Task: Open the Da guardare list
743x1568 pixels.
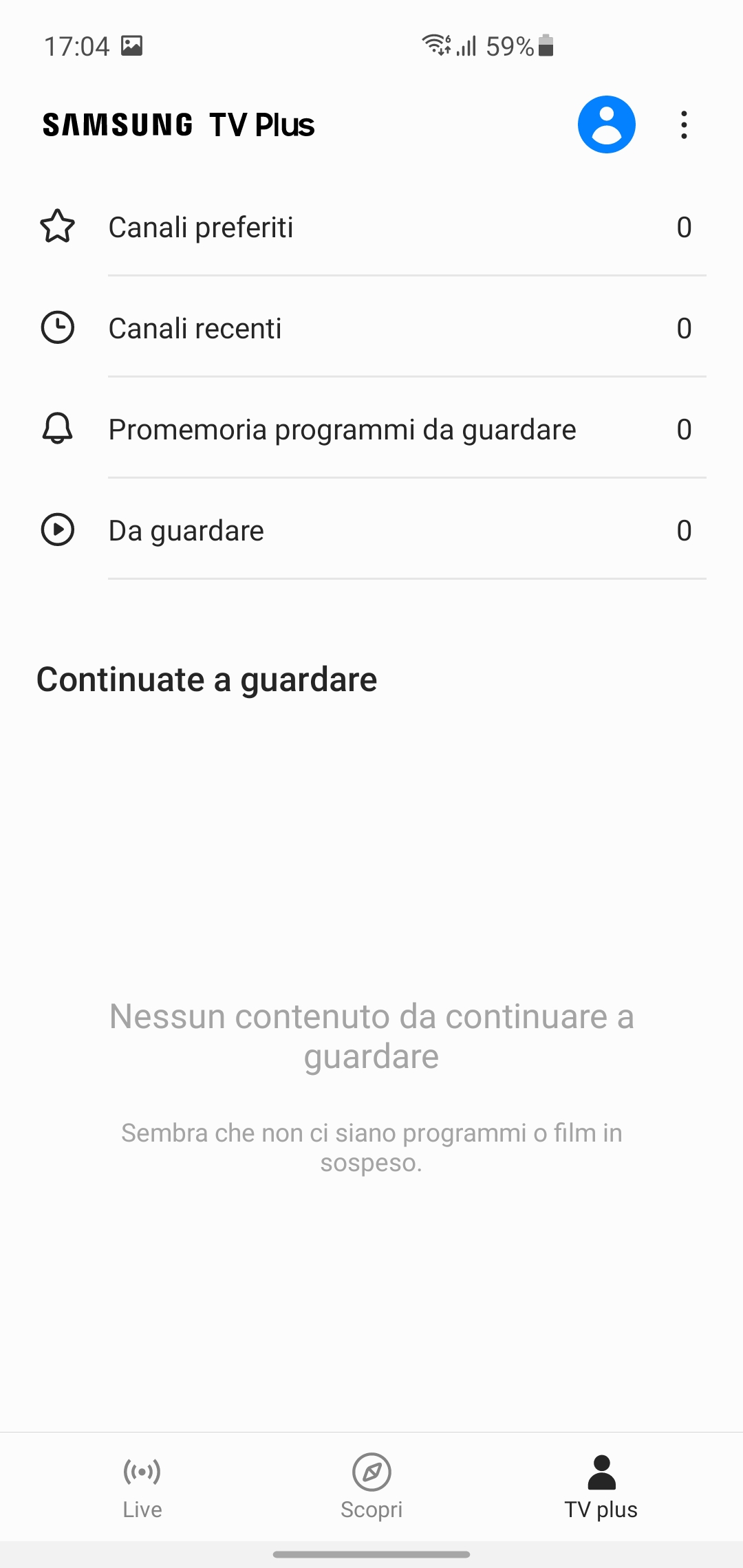Action: 371,530
